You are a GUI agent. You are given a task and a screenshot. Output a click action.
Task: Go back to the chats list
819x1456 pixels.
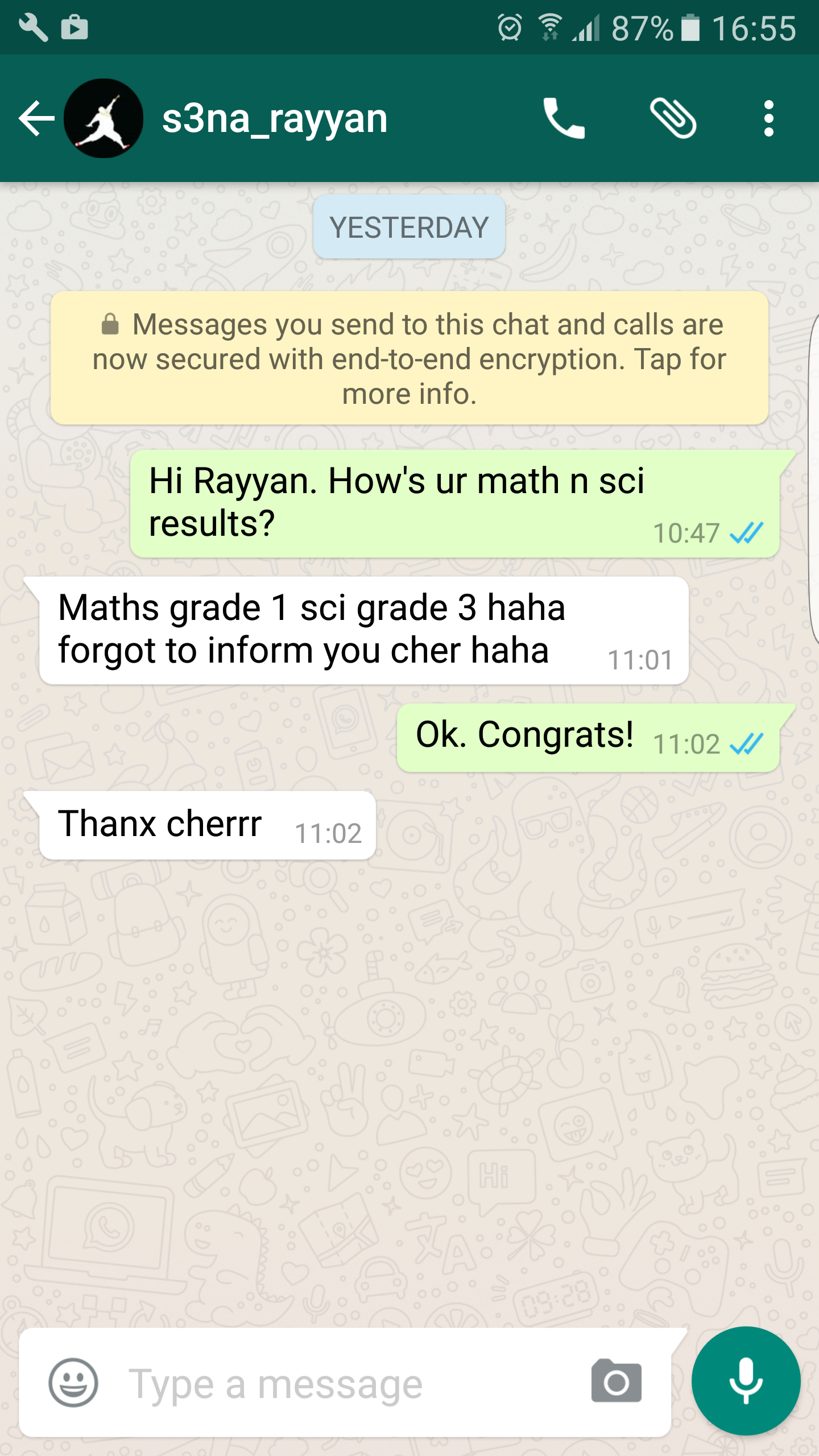click(35, 119)
